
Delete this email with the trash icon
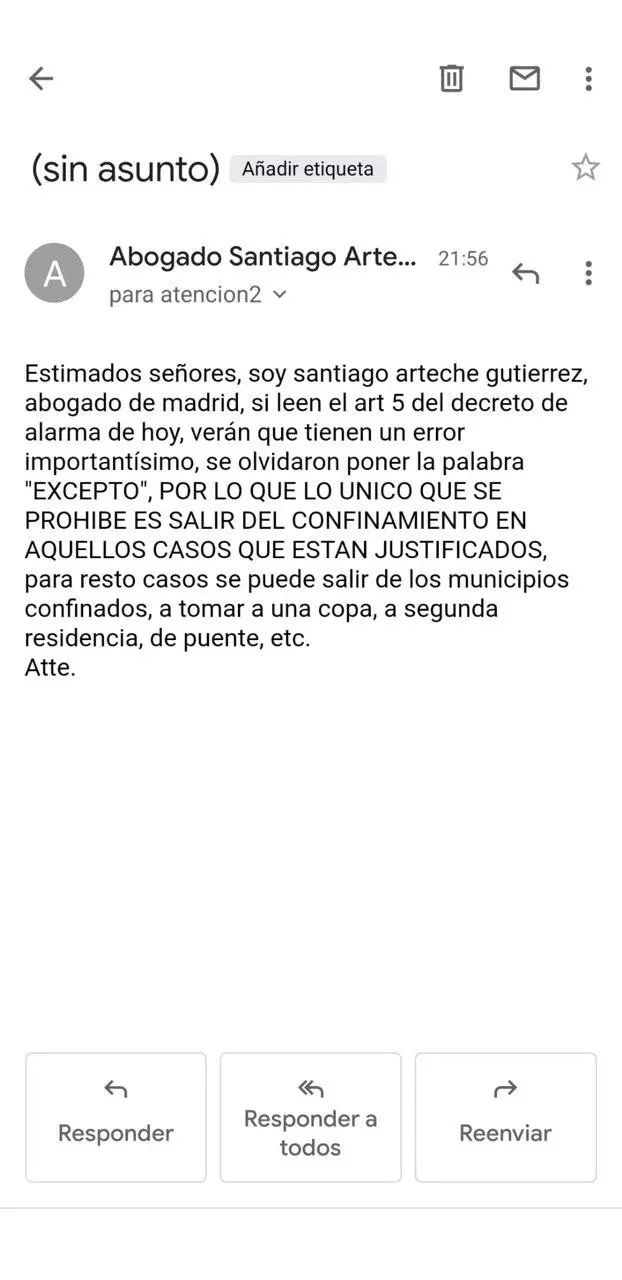click(452, 78)
